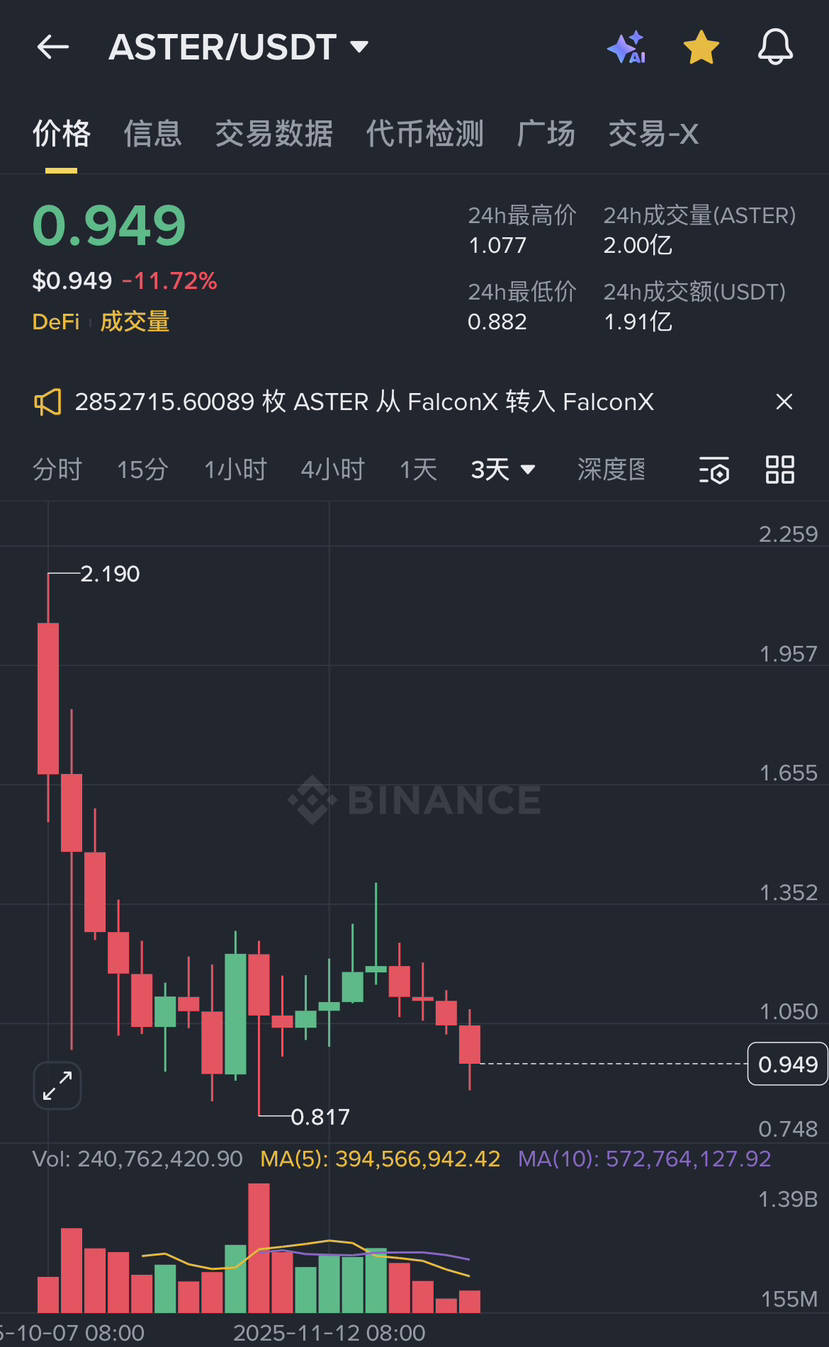
Task: Remove ASTER/USDT from favorites star
Action: [701, 47]
